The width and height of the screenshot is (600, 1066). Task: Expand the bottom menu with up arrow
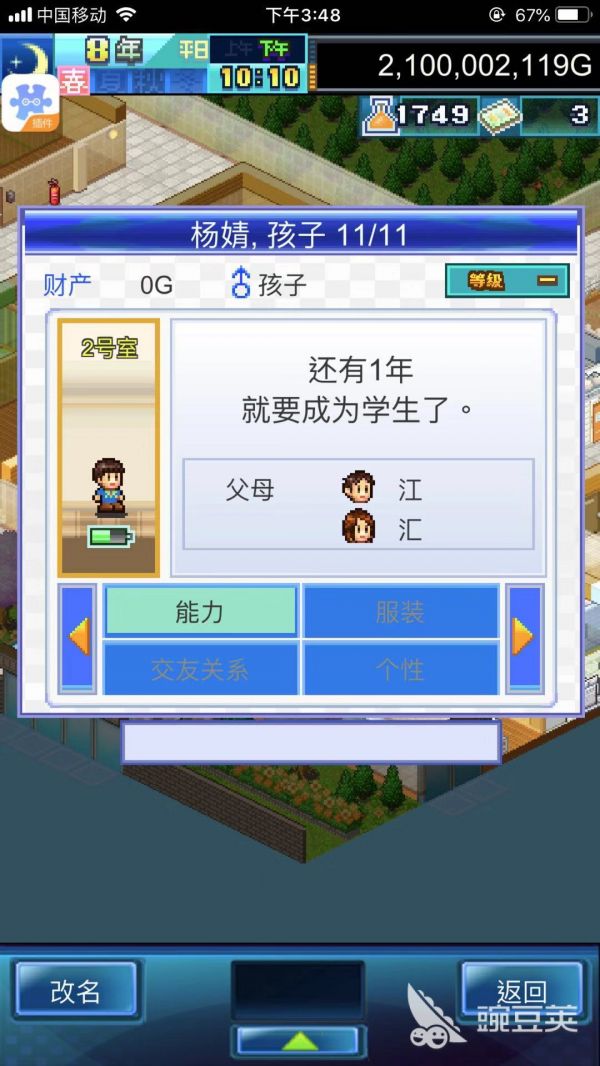tap(299, 1041)
